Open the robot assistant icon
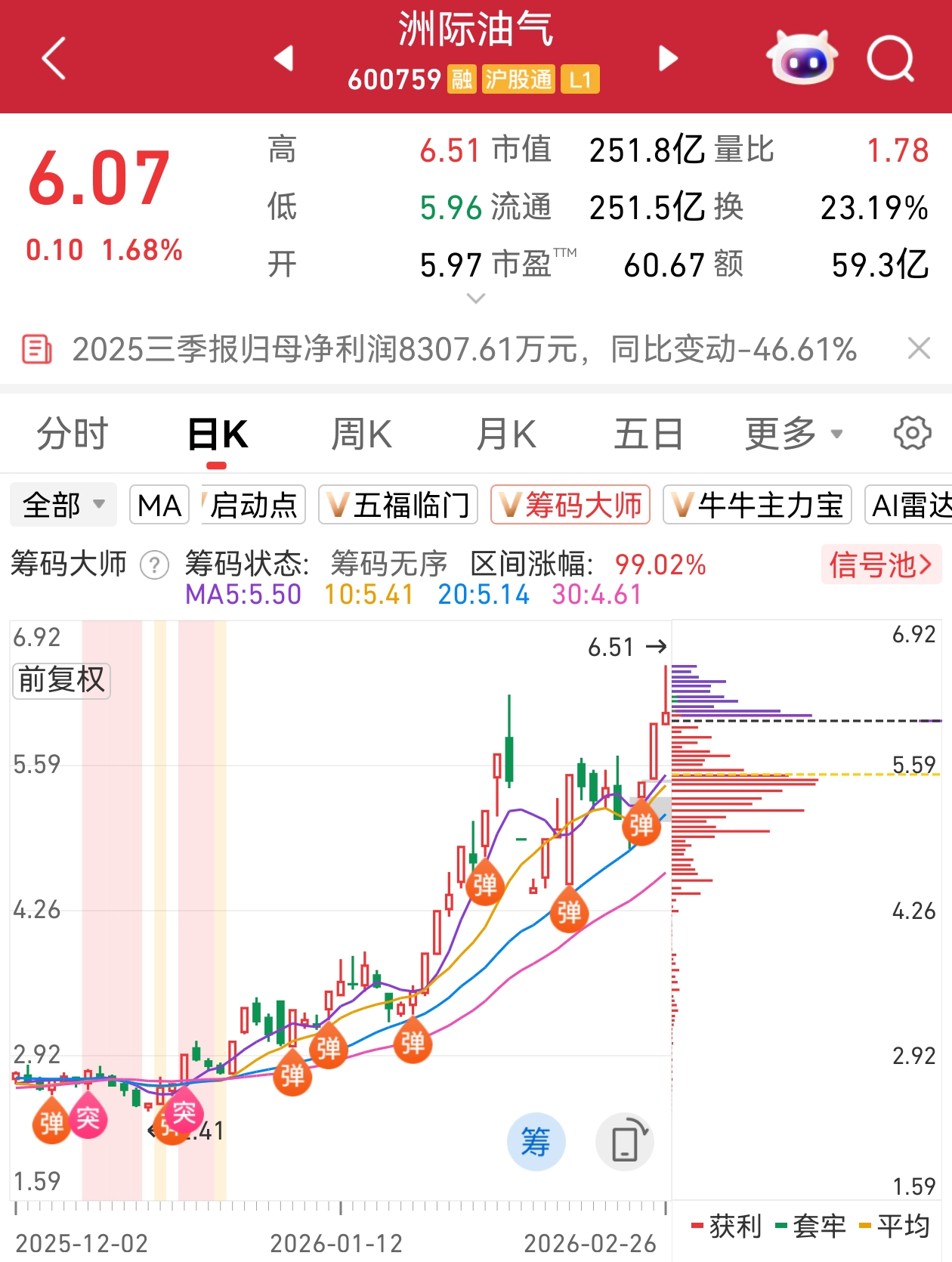Viewport: 952px width, 1262px height. [802, 58]
